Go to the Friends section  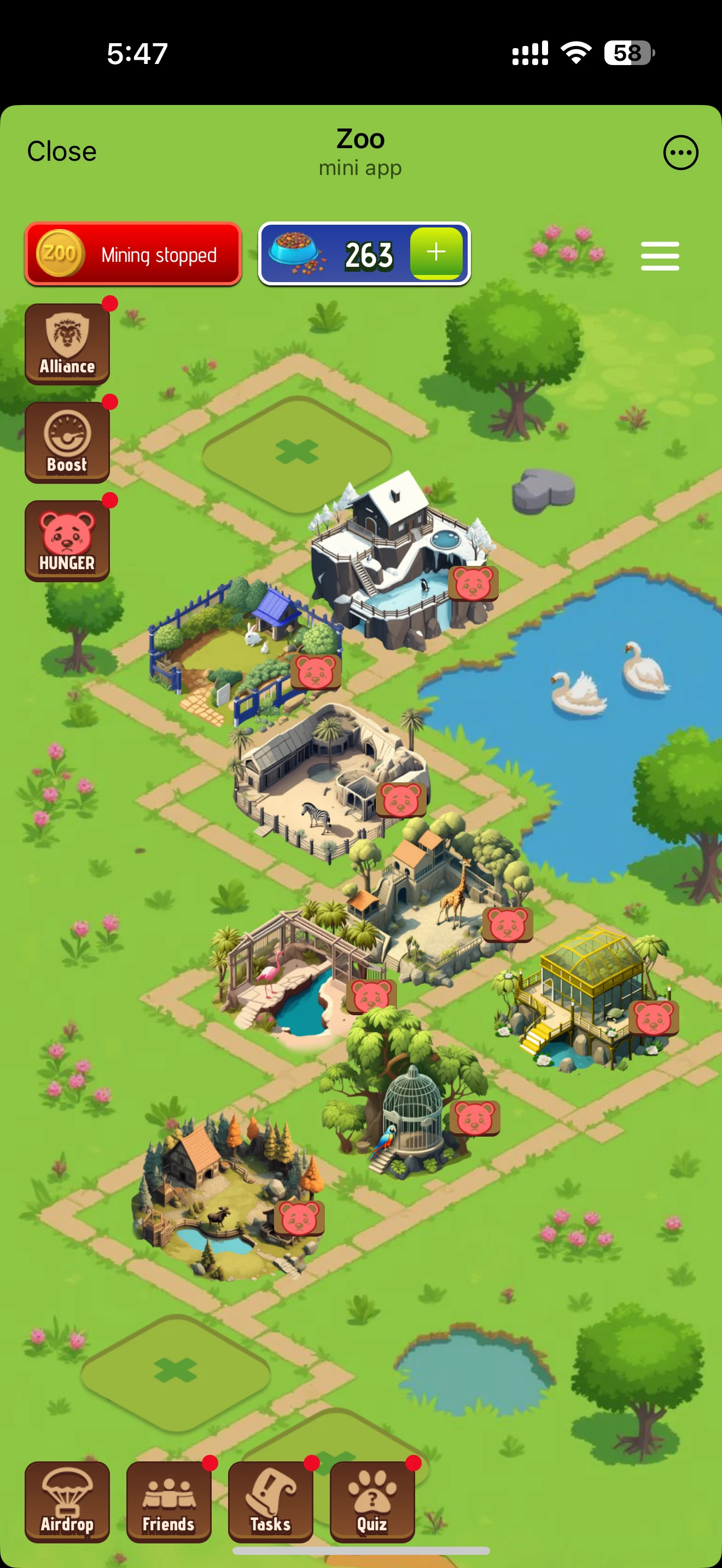(168, 1501)
